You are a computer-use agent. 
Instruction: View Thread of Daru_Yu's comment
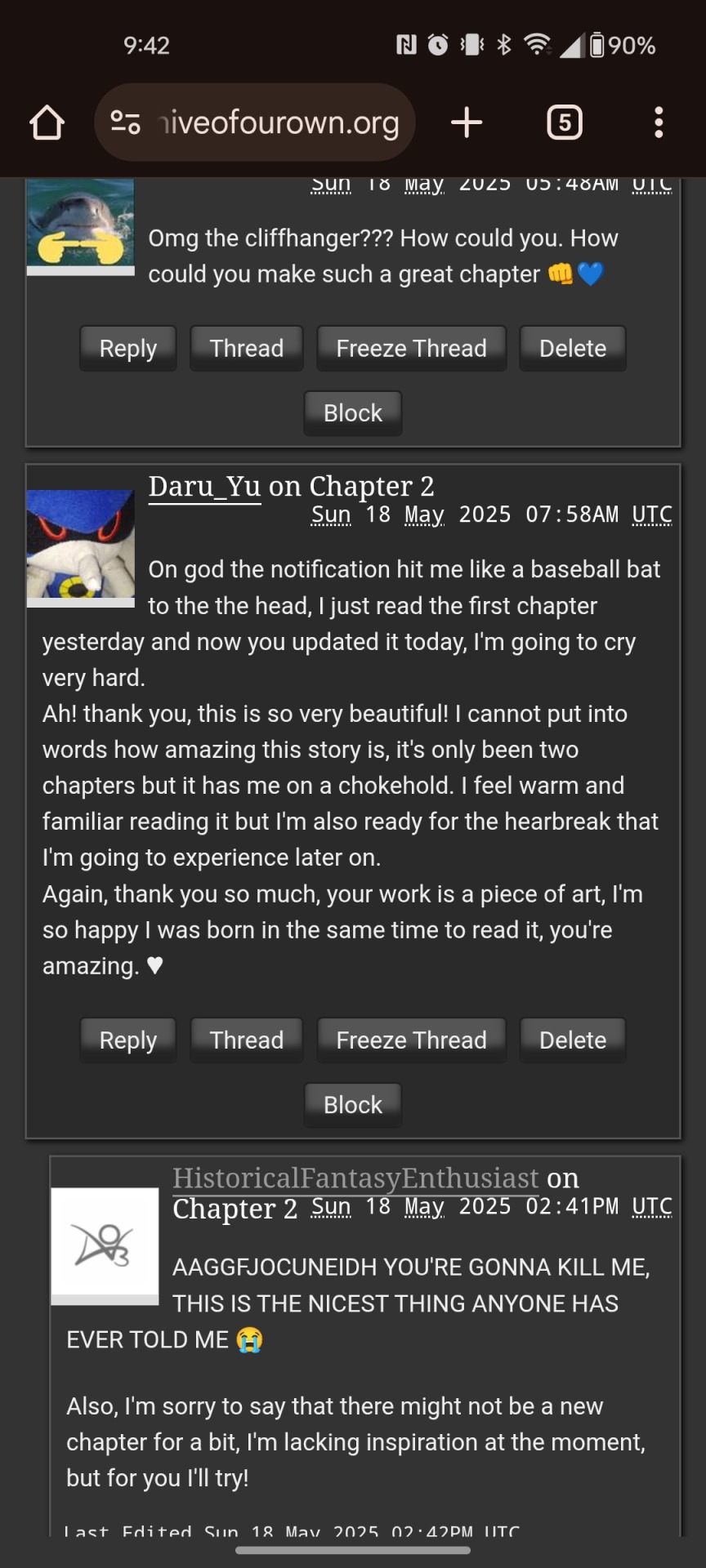[246, 1040]
